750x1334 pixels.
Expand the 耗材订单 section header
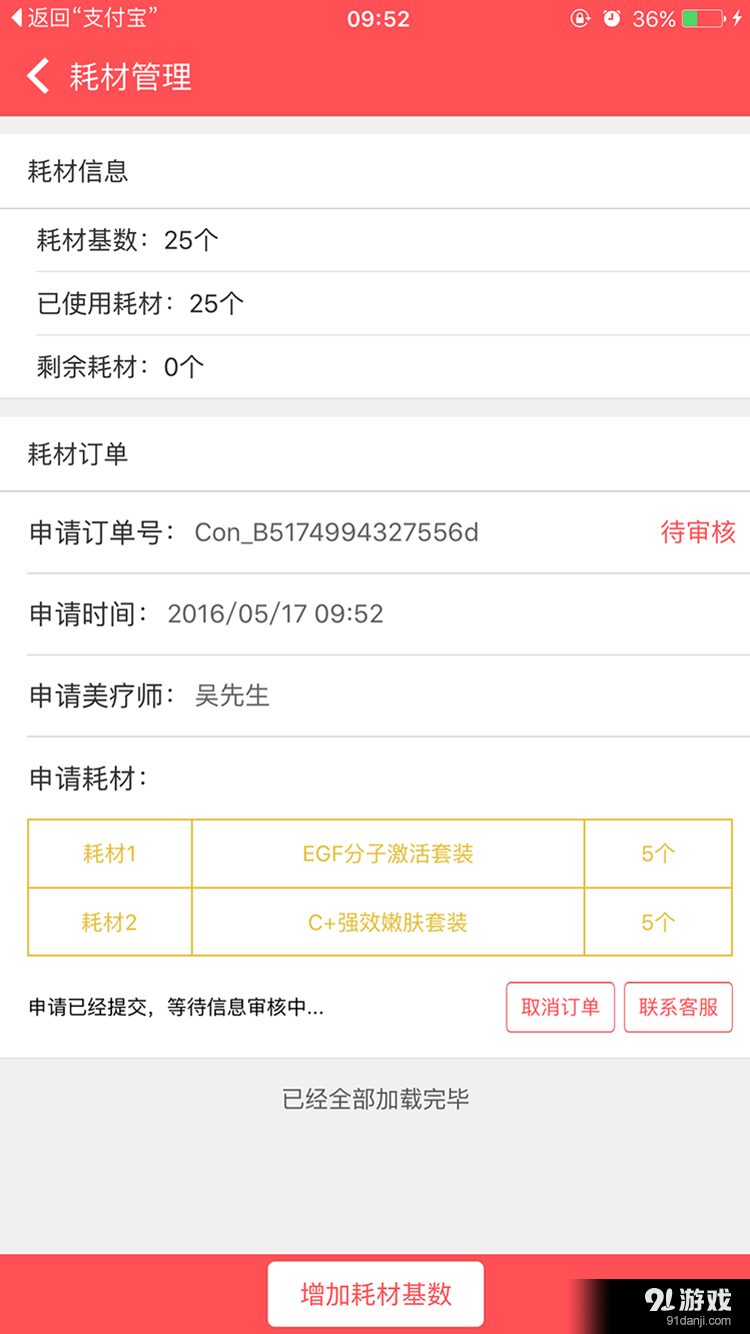(x=75, y=455)
